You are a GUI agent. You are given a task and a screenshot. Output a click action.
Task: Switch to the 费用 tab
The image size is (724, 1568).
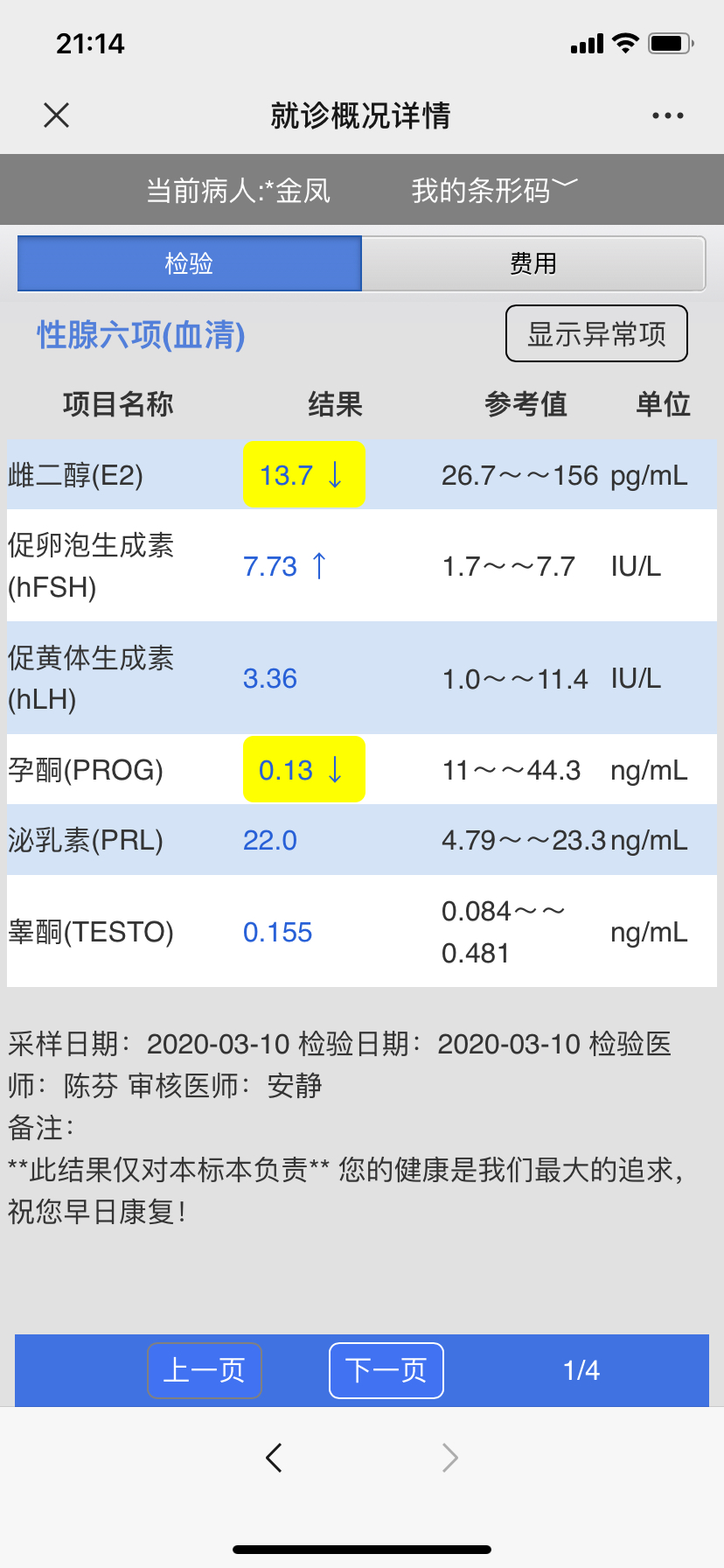533,263
